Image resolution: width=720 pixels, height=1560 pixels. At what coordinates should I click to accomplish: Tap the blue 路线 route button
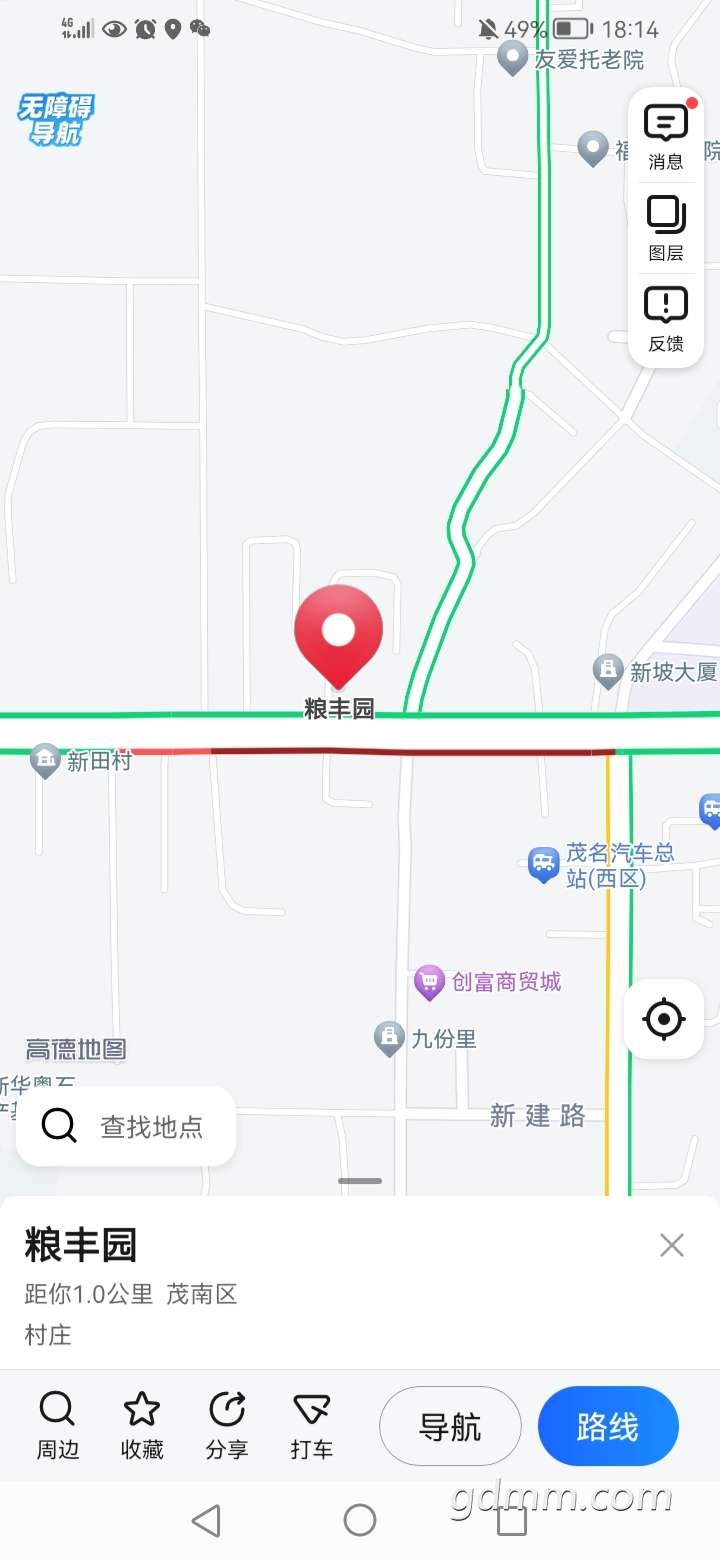[x=608, y=1426]
